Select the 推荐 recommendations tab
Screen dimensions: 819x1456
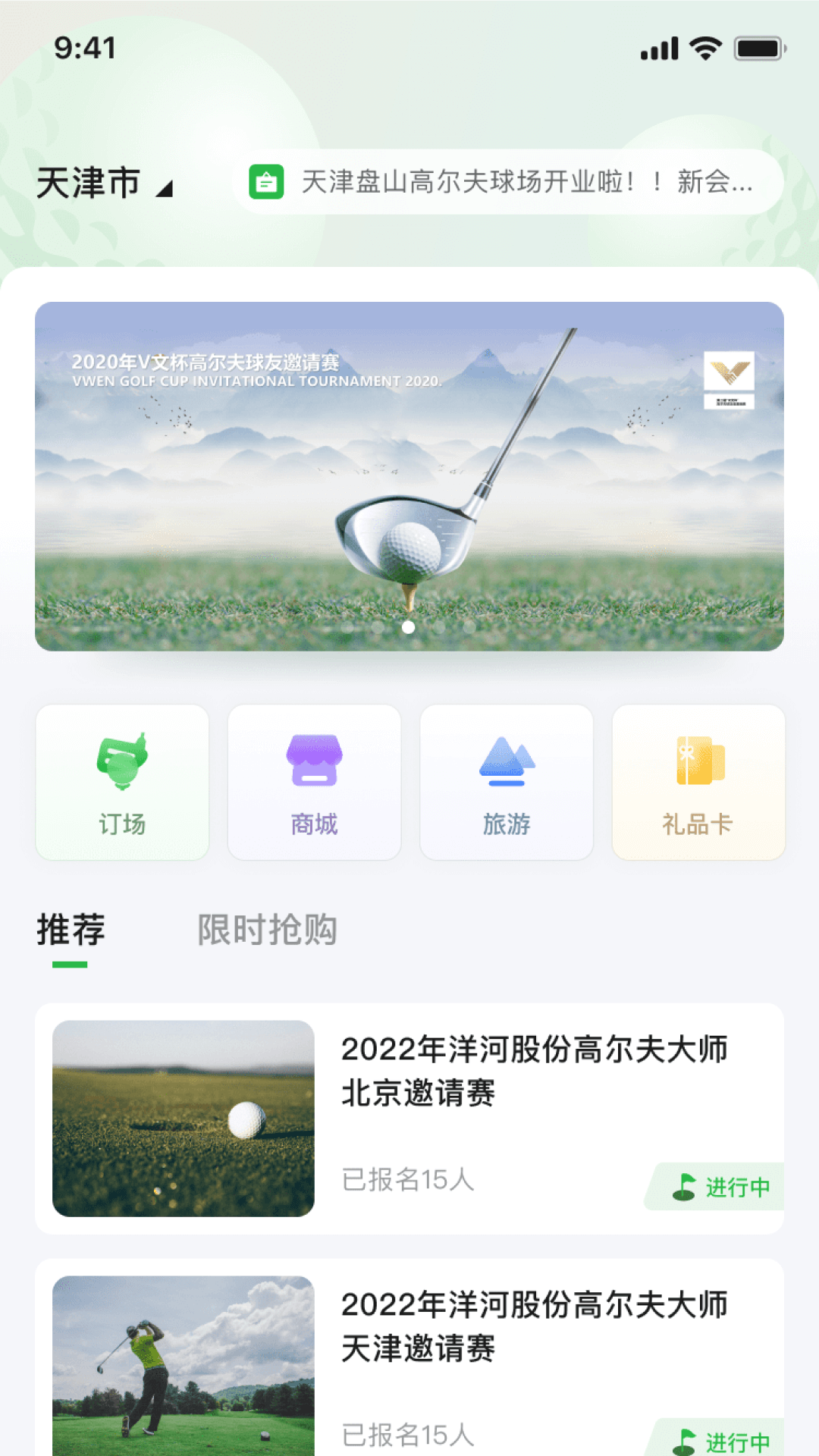point(68,929)
